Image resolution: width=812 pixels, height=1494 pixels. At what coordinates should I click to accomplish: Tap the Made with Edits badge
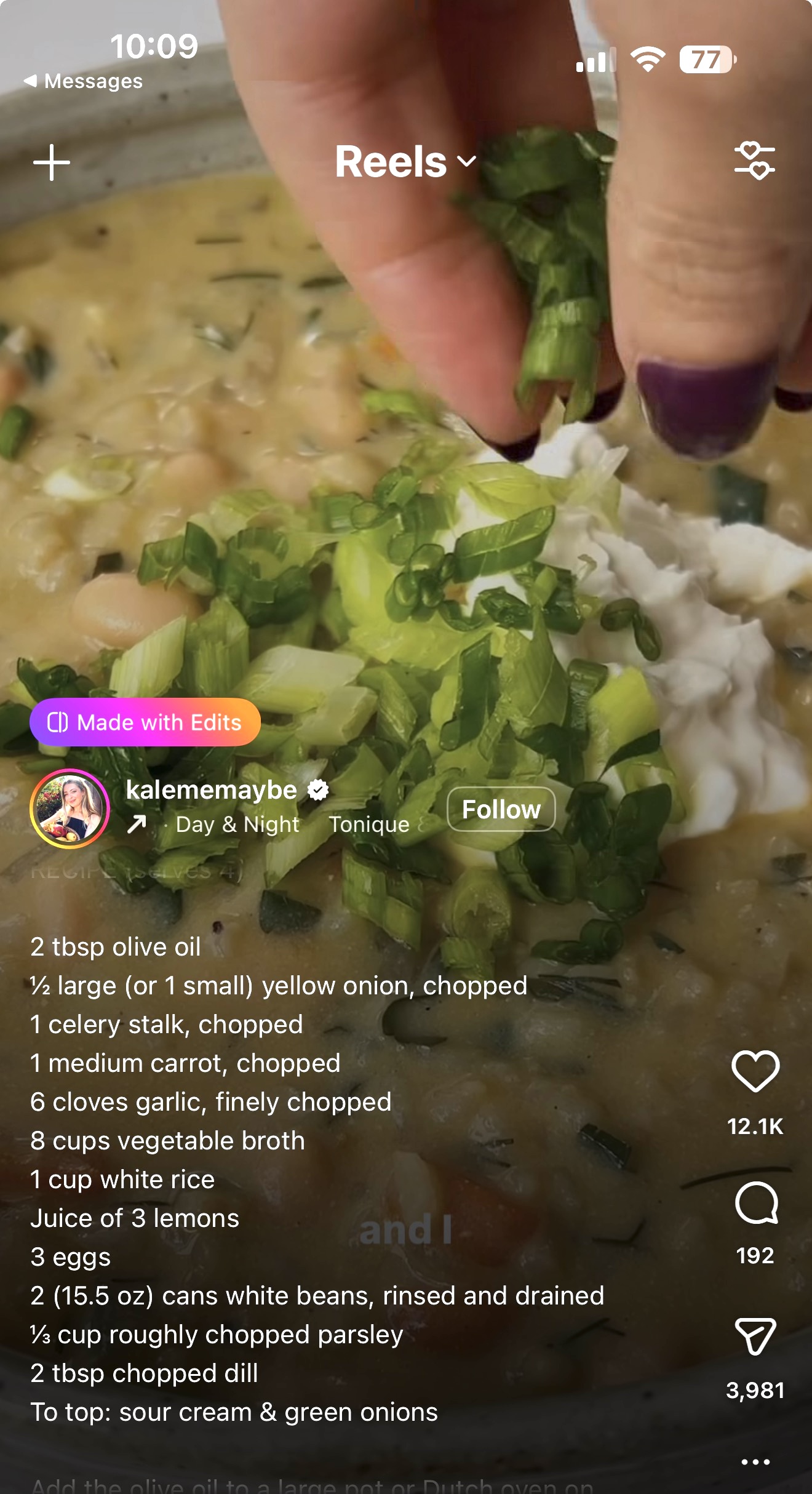[145, 722]
